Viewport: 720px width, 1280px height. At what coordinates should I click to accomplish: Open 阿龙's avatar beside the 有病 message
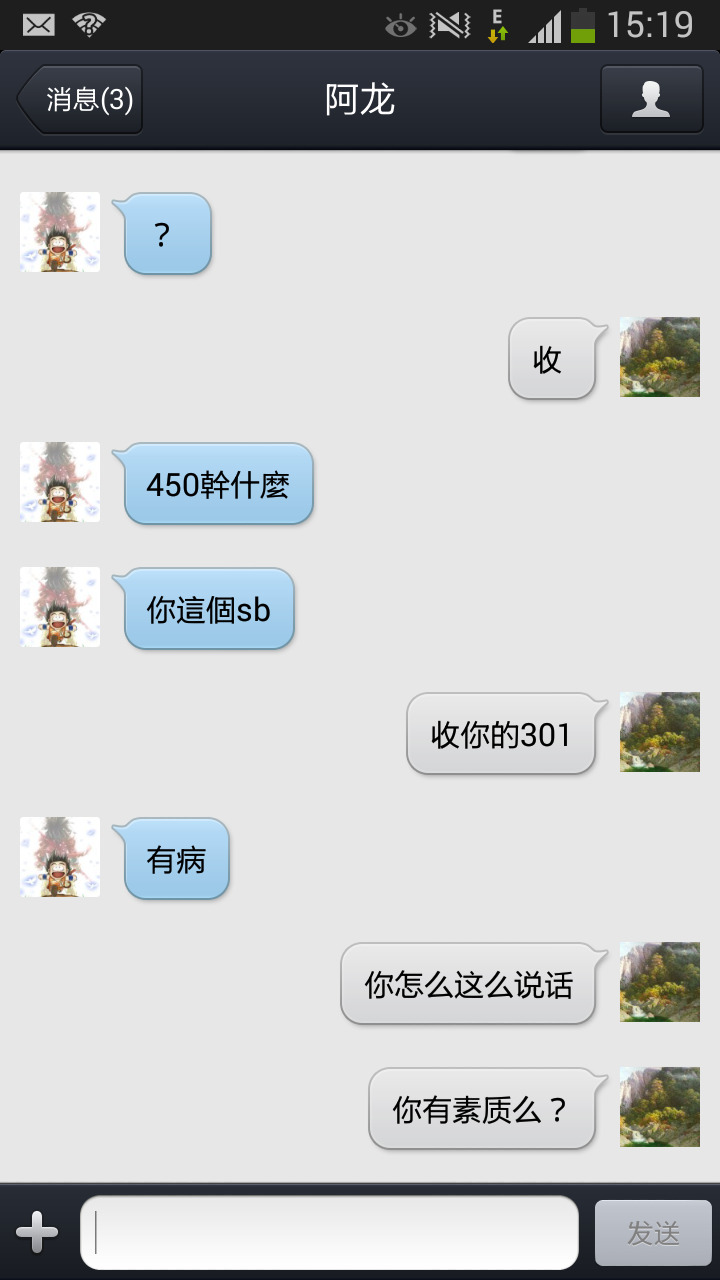coord(59,857)
